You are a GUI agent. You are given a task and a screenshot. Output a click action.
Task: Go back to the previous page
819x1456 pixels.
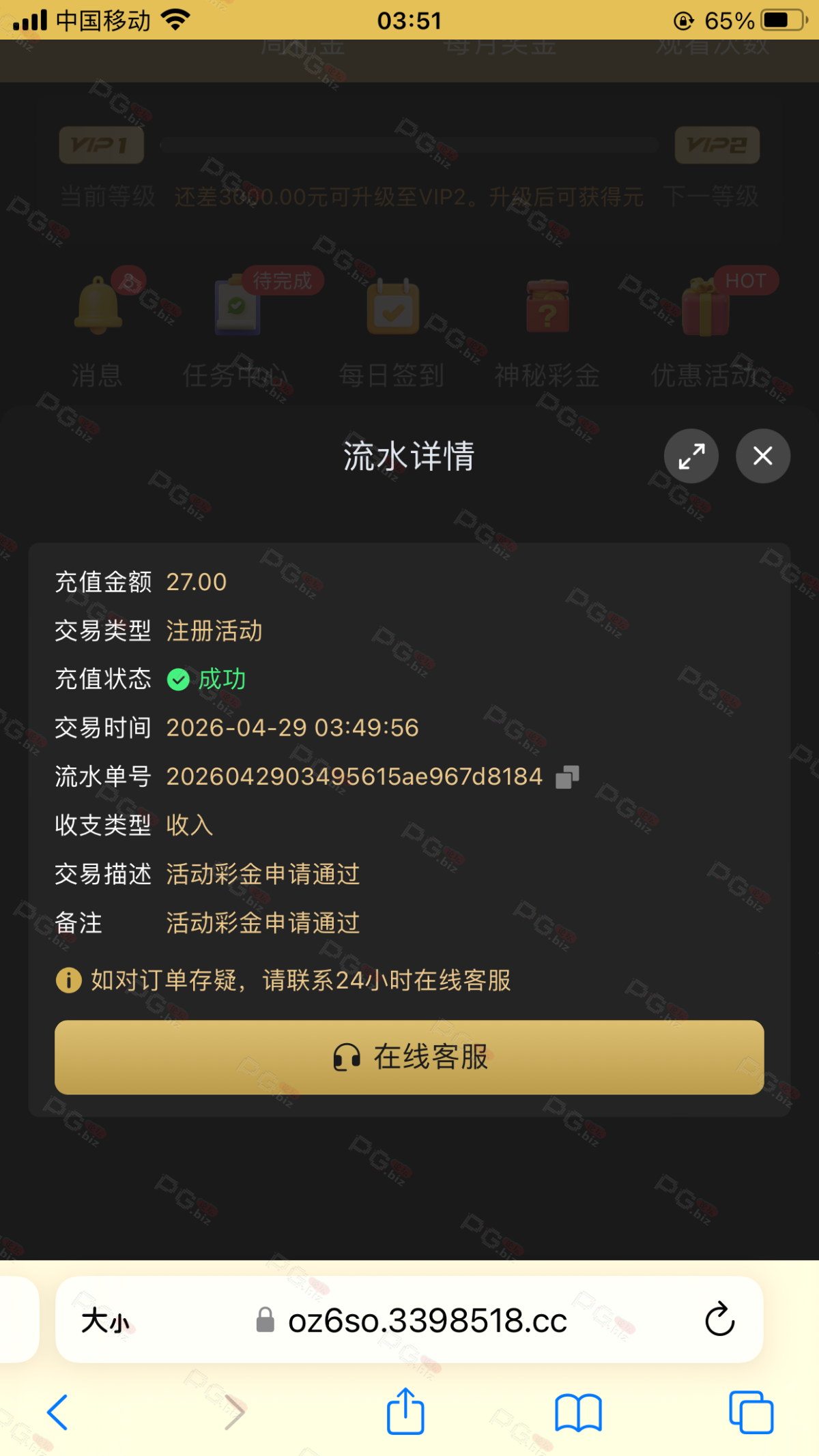pyautogui.click(x=57, y=1412)
